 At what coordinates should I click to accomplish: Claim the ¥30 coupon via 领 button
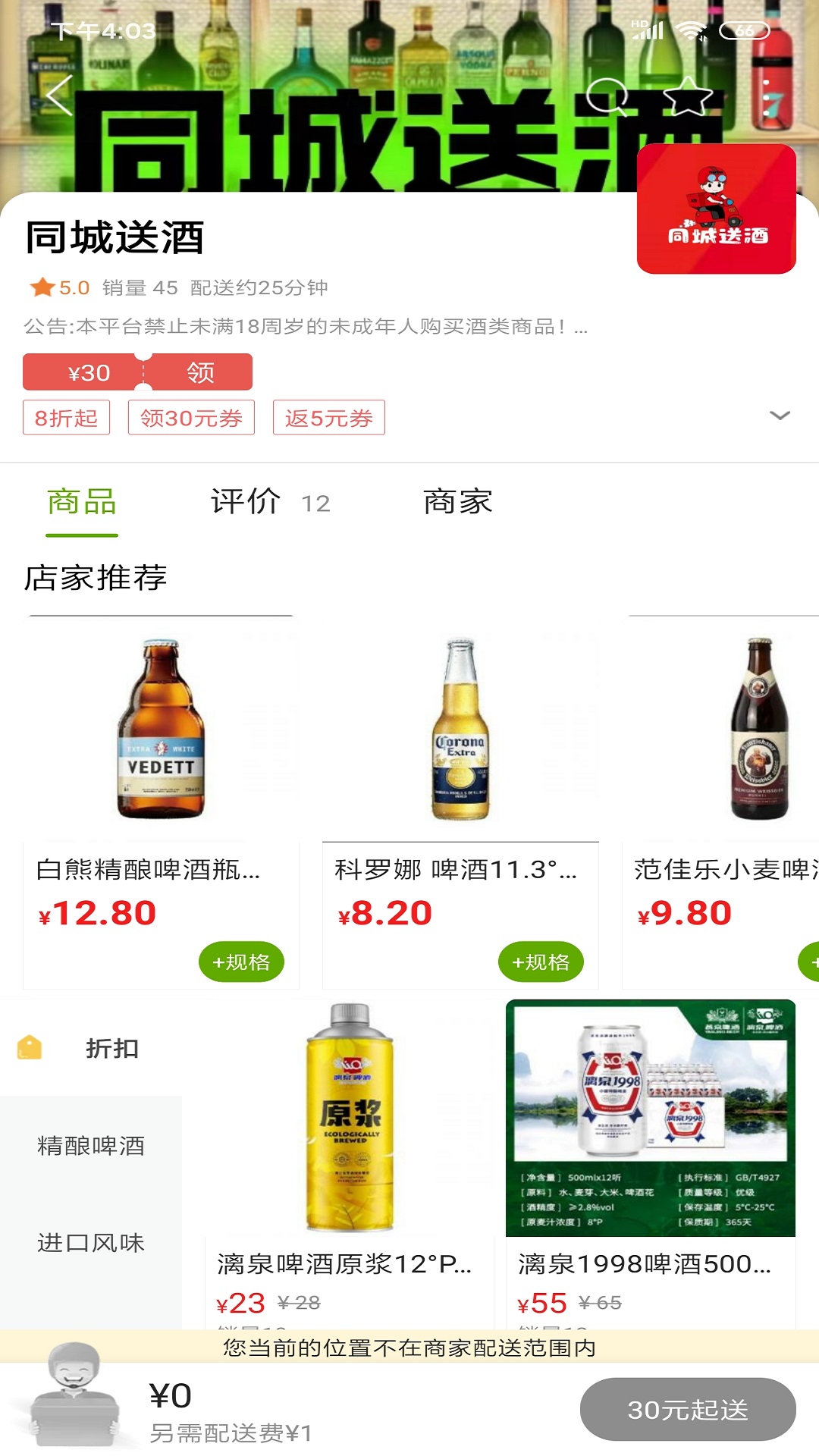tap(201, 372)
